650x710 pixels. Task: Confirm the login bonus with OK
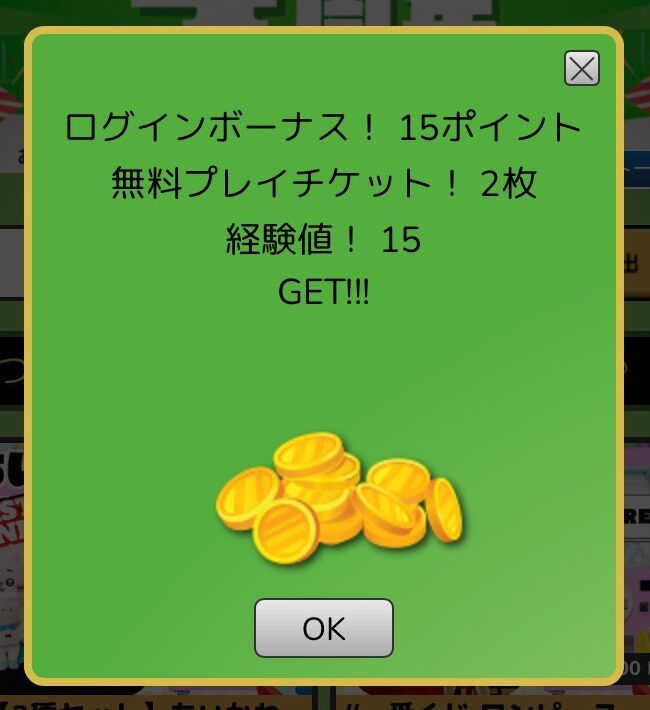(323, 628)
